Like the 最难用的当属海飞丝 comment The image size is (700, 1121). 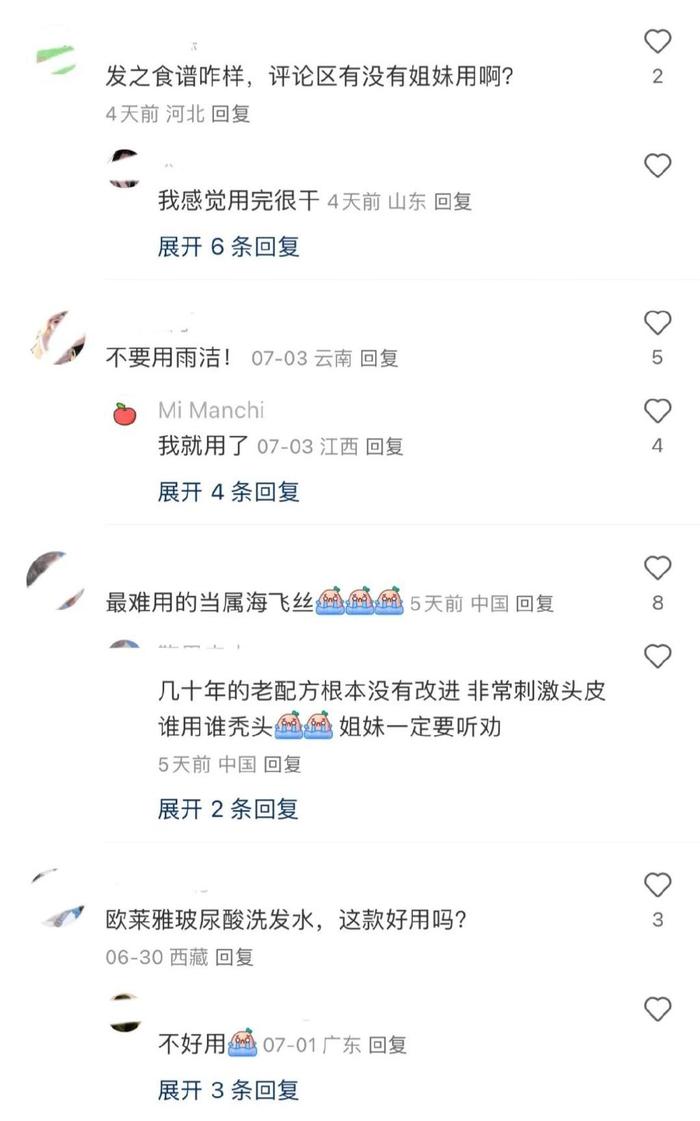[657, 568]
